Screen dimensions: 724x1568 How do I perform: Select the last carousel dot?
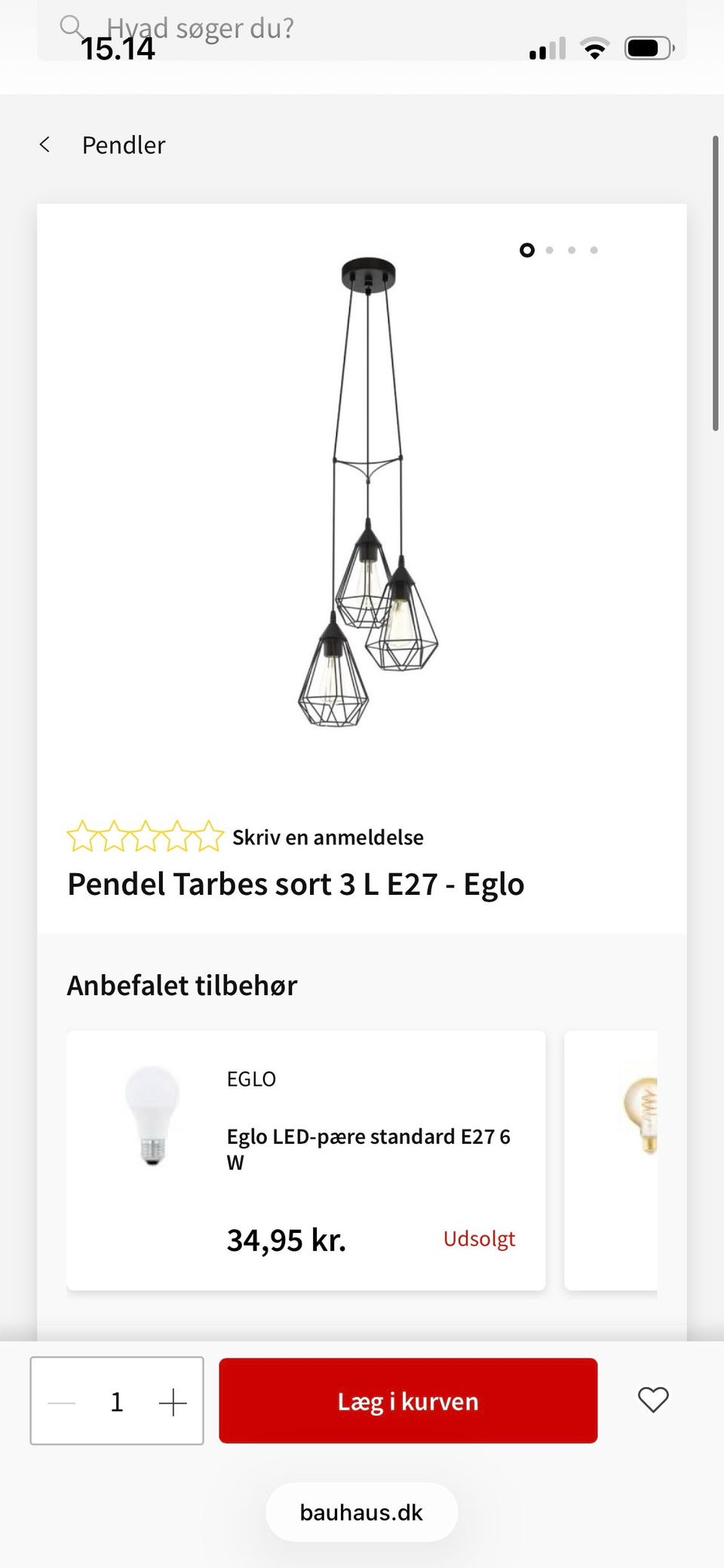point(594,251)
